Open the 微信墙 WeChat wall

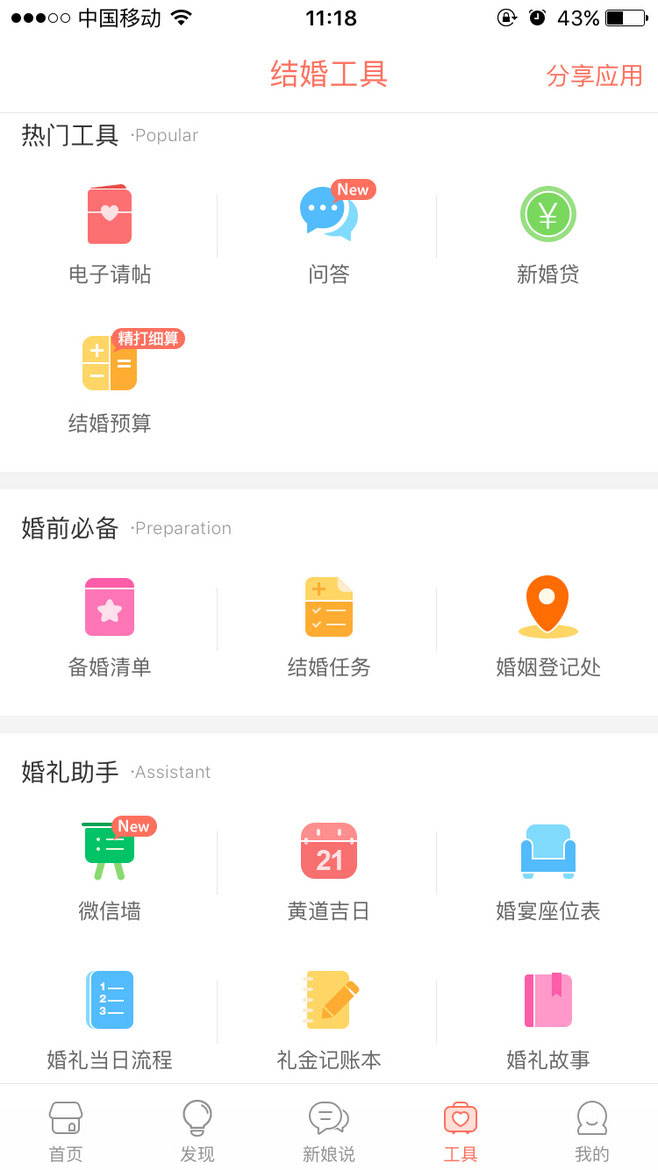coord(109,870)
